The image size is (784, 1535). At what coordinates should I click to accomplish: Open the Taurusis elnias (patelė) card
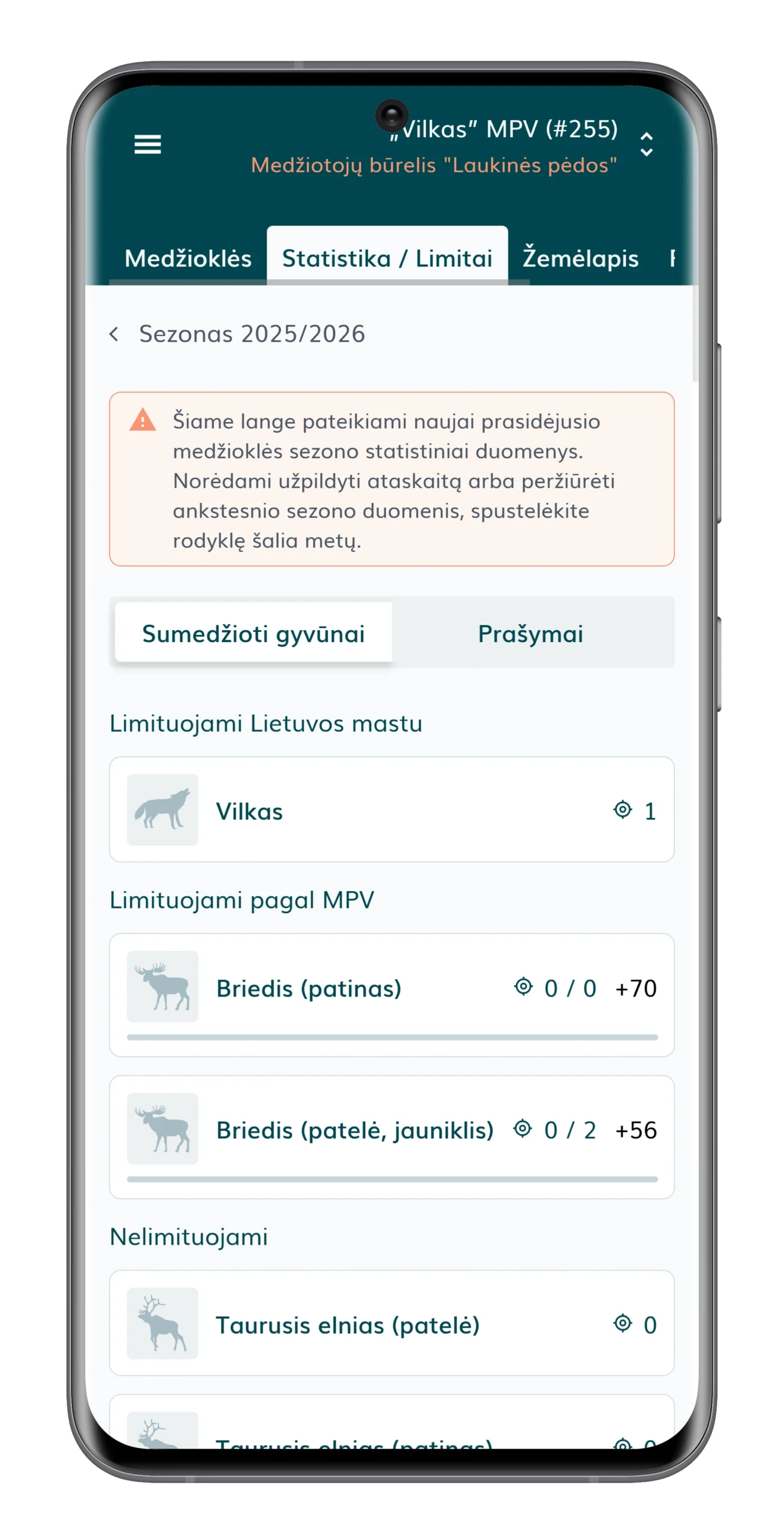(392, 1323)
